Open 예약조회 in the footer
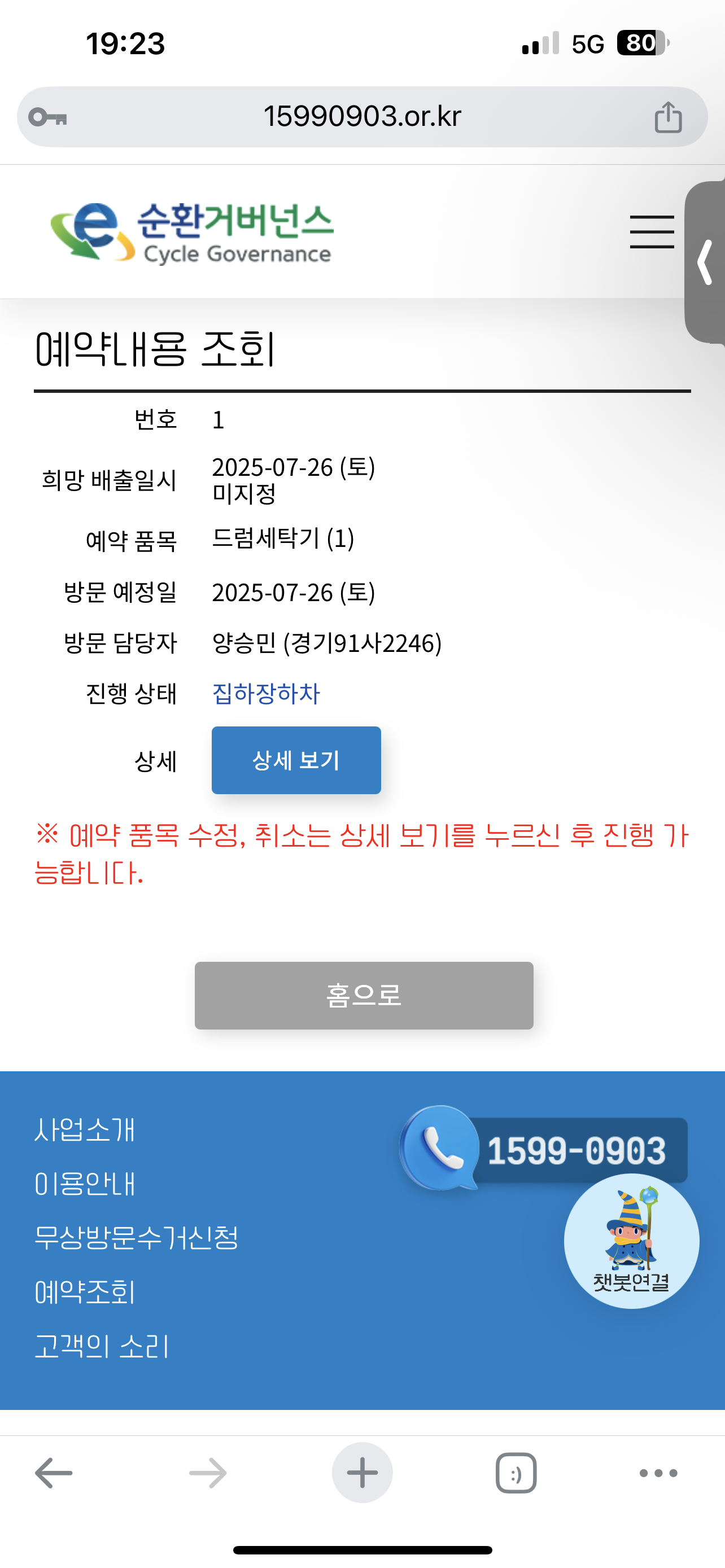The height and width of the screenshot is (1568, 725). [85, 1291]
